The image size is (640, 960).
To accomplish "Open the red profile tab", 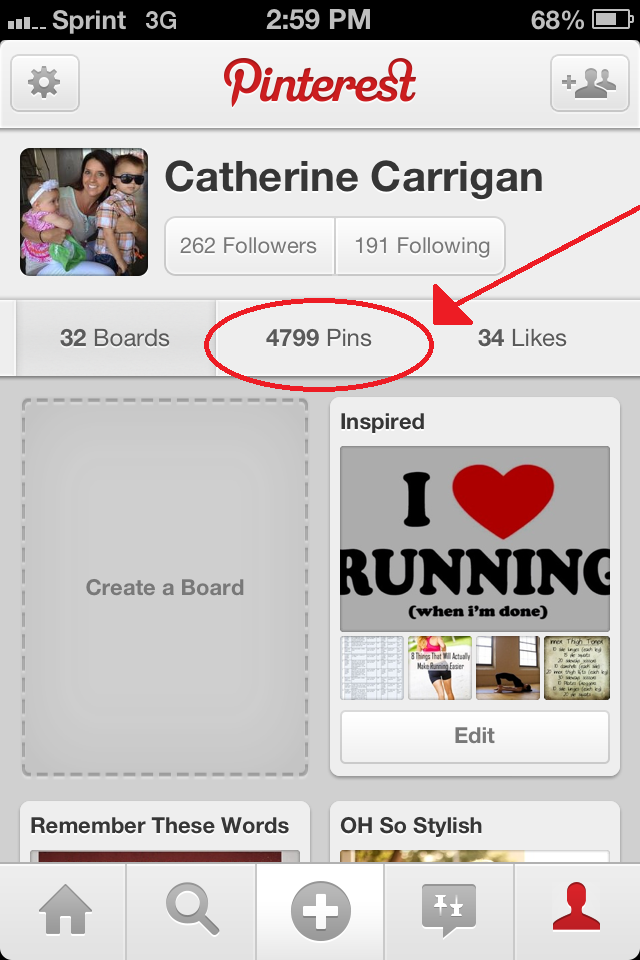I will coord(577,911).
